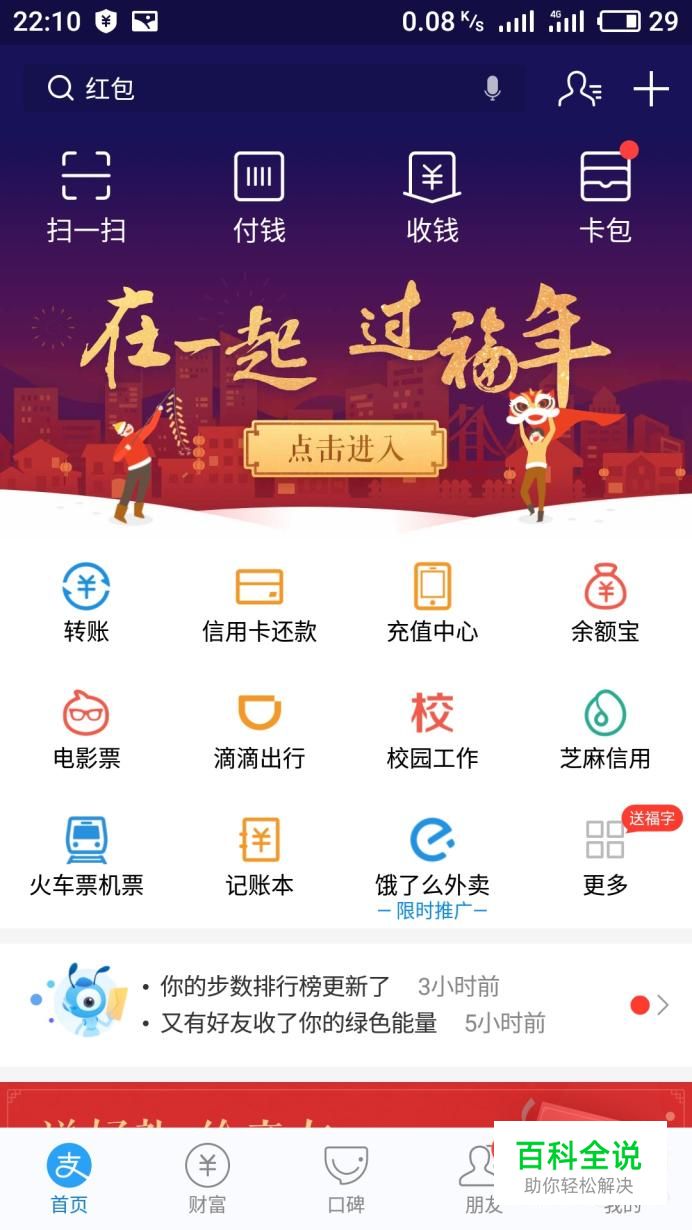Open 滴滴出行

[259, 730]
